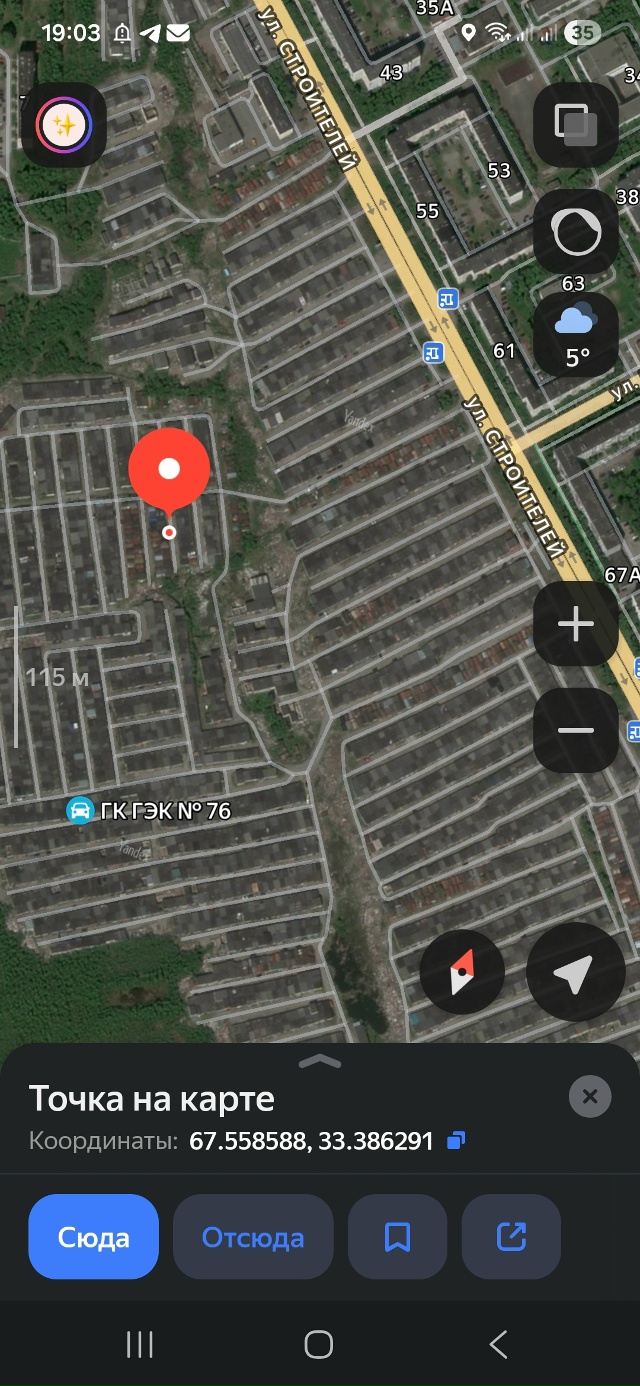640x1386 pixels.
Task: Build a route with the Сюда button
Action: 93,1237
